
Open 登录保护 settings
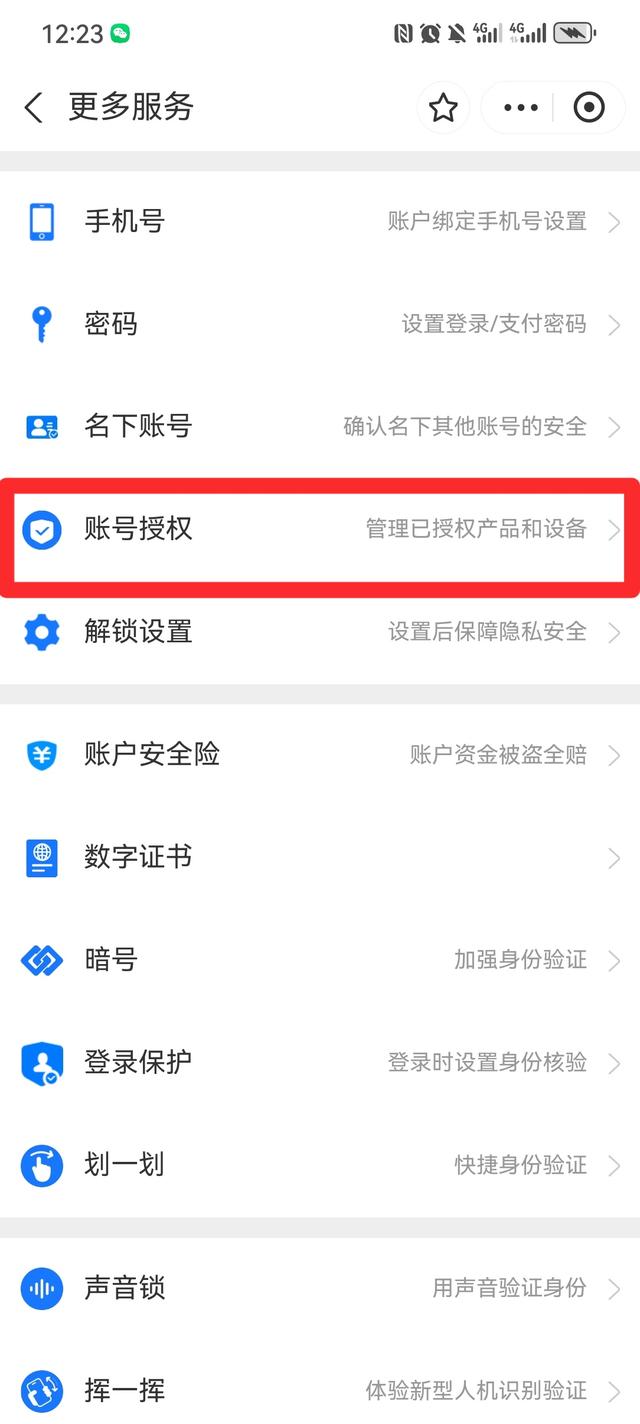tap(320, 1062)
